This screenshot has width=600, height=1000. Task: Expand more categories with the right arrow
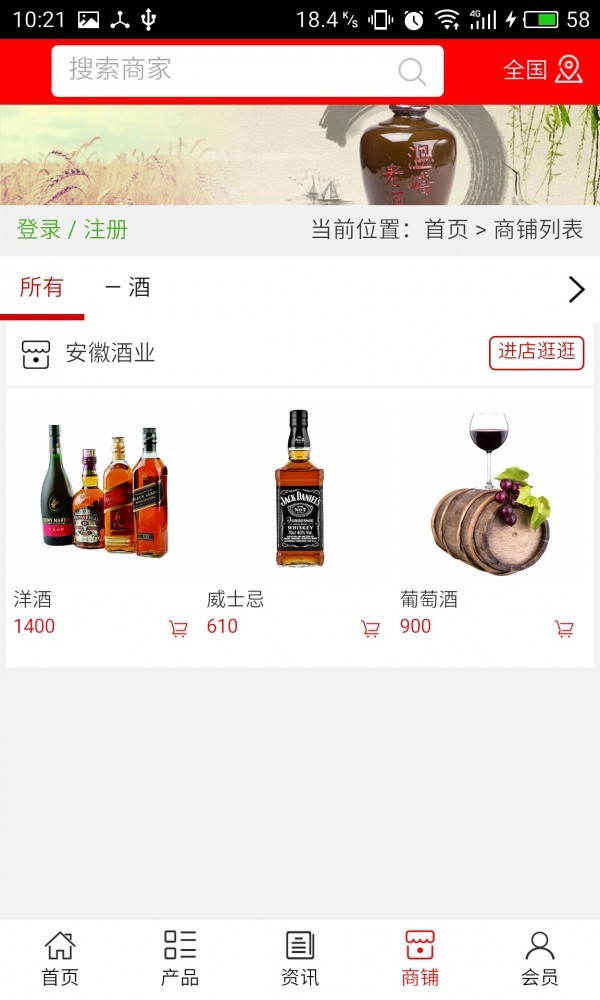pos(576,289)
